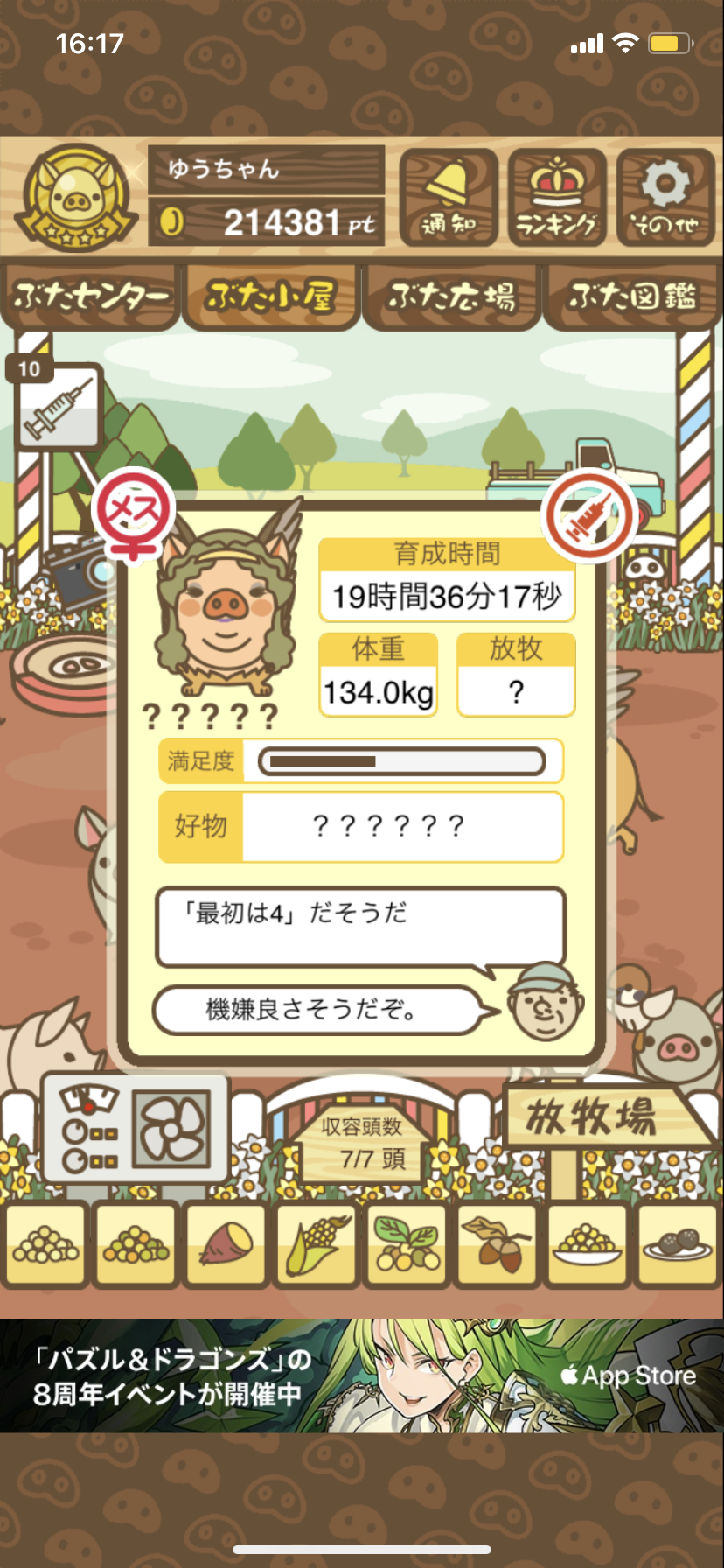Tap the syringe item with count 10
This screenshot has height=1568, width=724.
[x=59, y=406]
